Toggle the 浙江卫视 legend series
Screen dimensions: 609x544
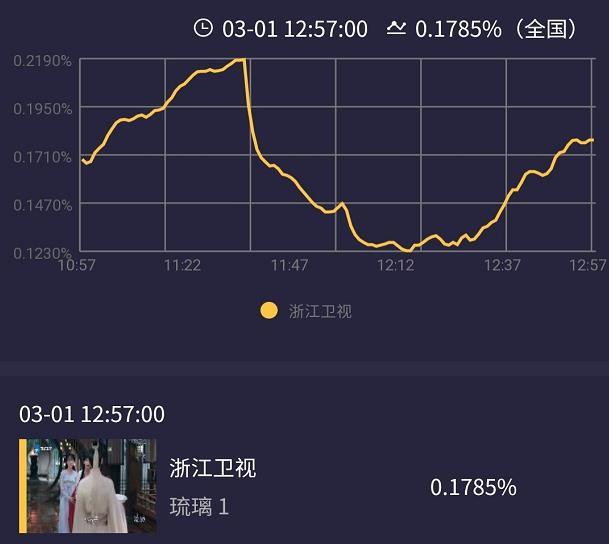306,311
